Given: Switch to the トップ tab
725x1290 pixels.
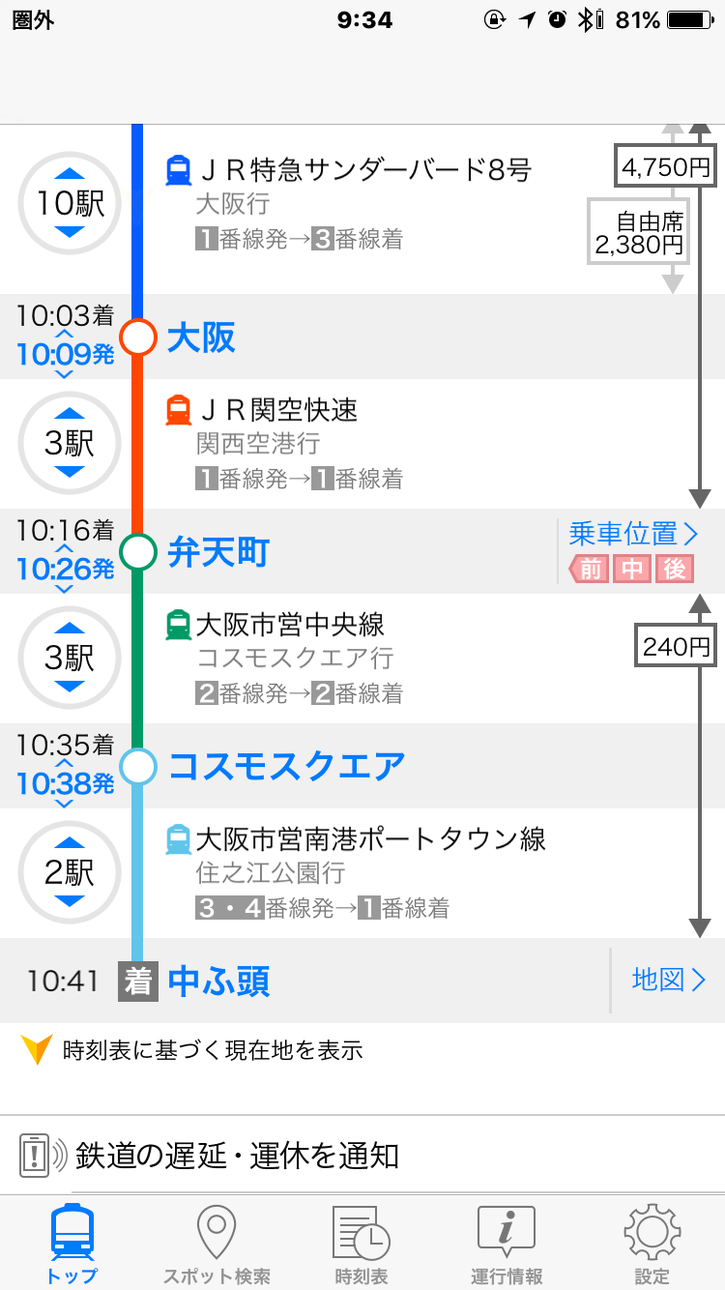Looking at the screenshot, I should (x=72, y=1245).
